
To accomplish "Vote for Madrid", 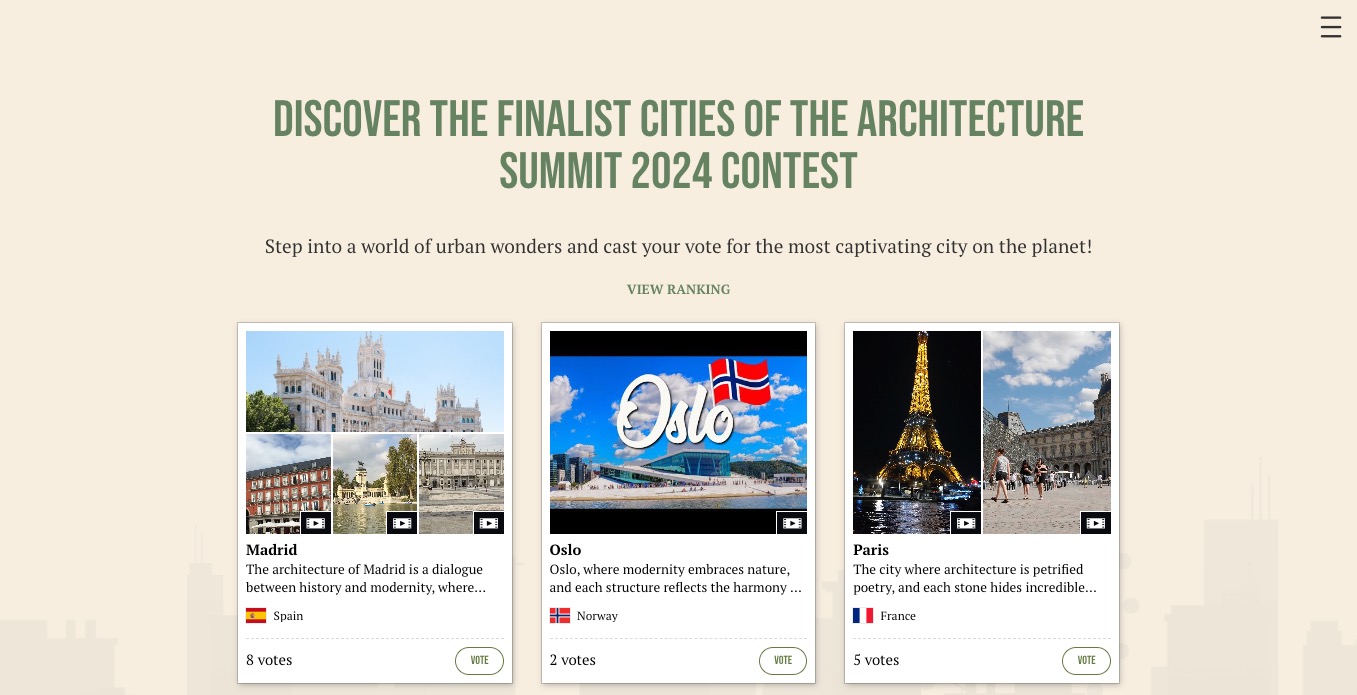I will 479,660.
